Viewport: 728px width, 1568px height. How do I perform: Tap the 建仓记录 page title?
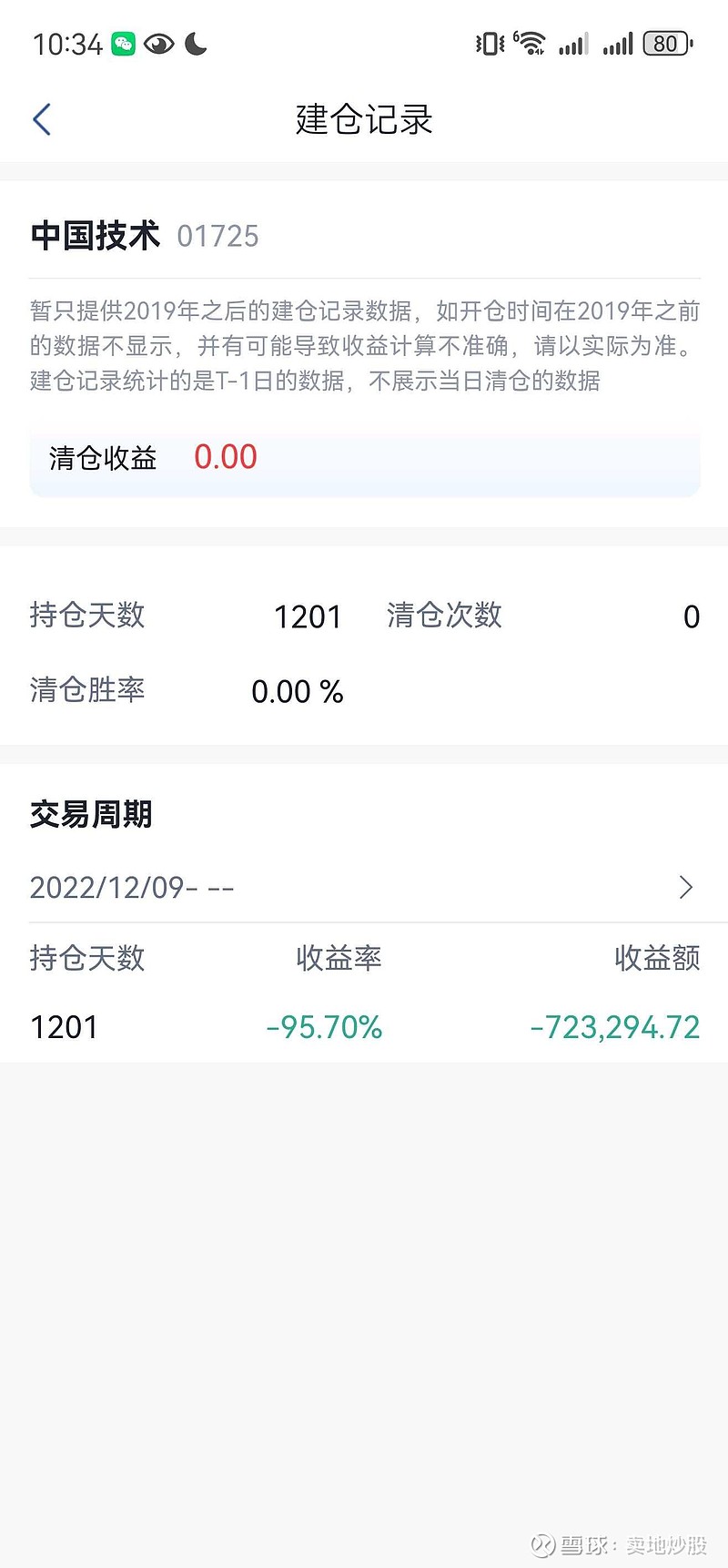[x=363, y=119]
